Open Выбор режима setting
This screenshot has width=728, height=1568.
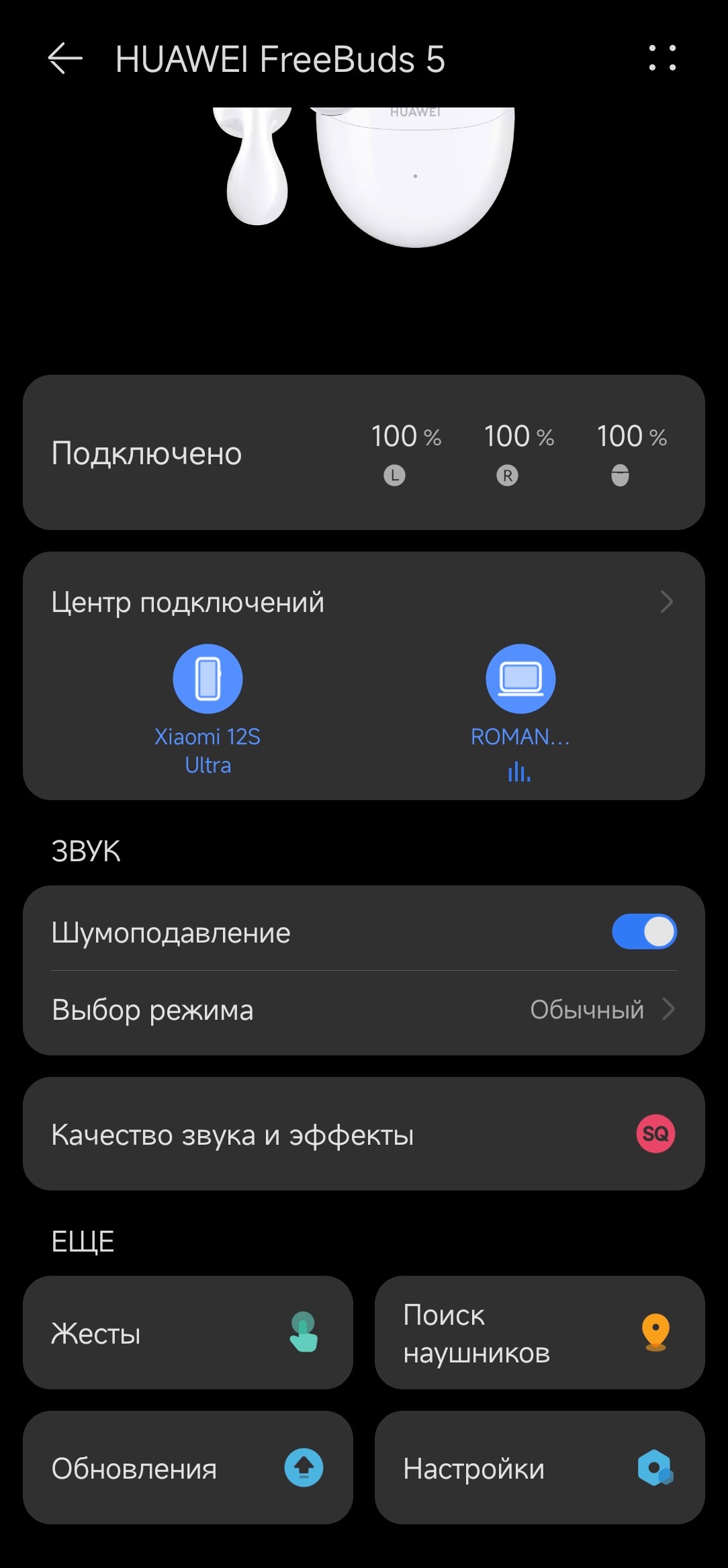(363, 1010)
